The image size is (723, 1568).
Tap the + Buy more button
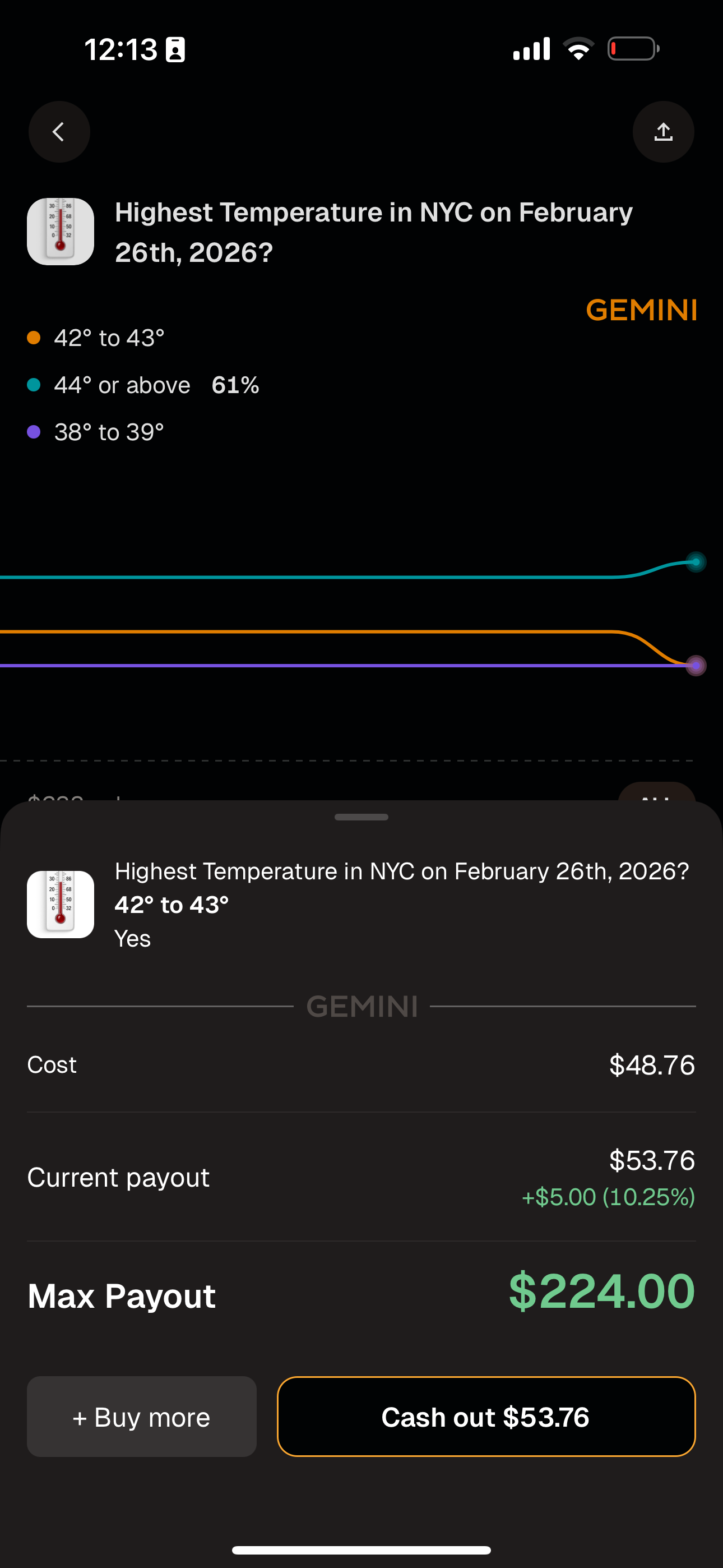tap(141, 1417)
